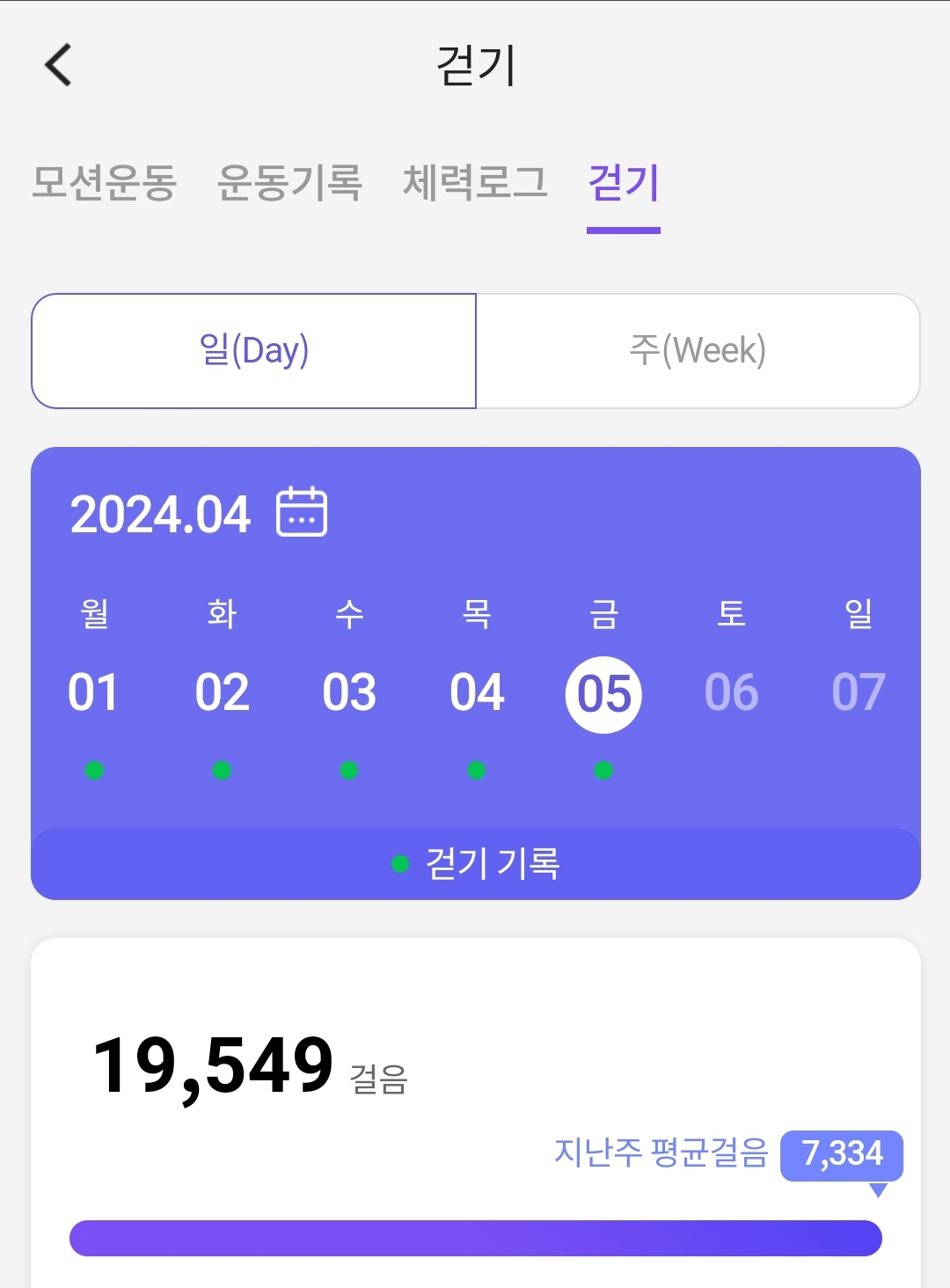Open the calendar date picker icon
This screenshot has width=950, height=1288.
[302, 512]
